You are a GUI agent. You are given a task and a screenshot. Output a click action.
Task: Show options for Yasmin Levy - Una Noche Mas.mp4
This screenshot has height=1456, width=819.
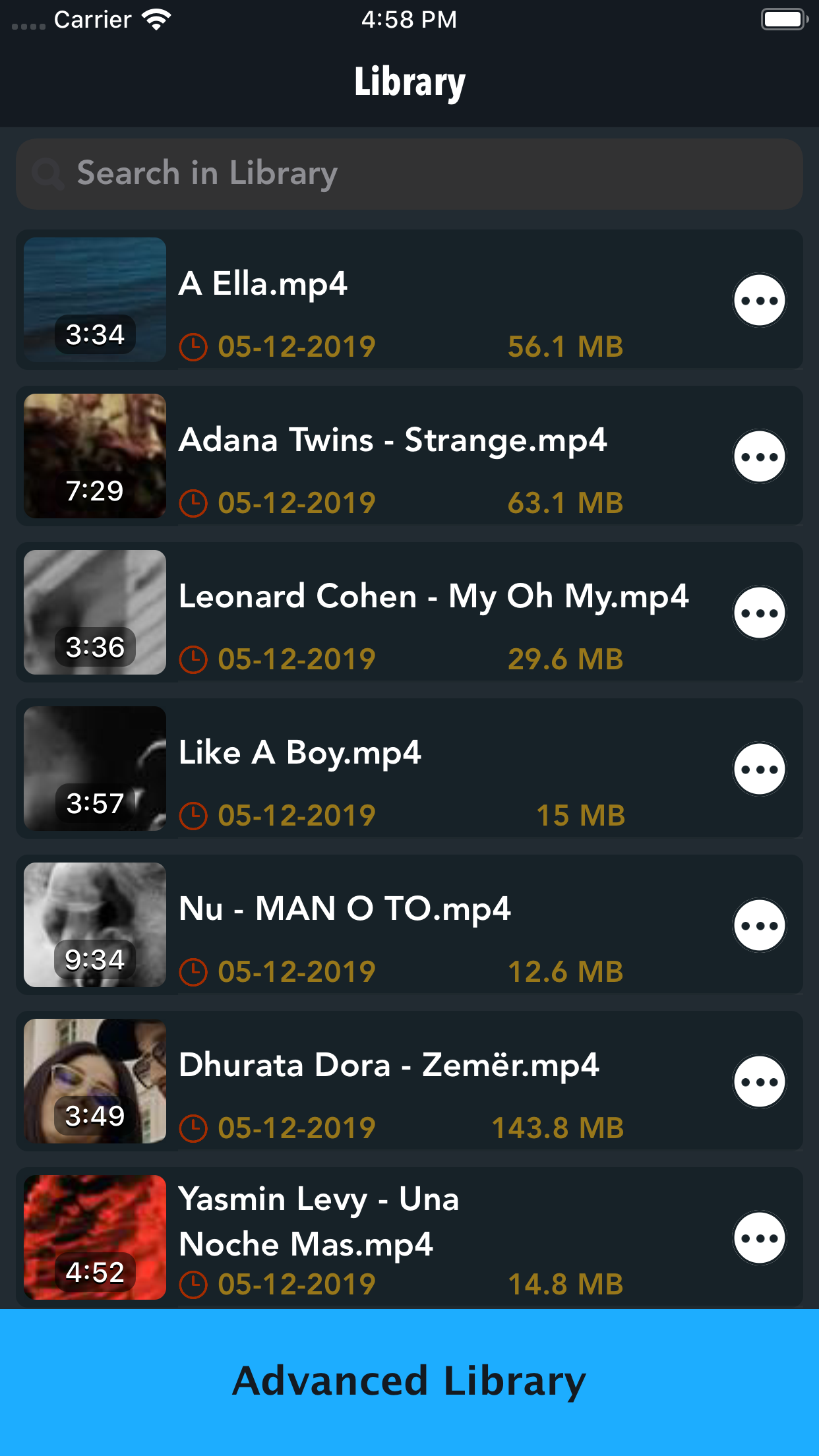[760, 1238]
